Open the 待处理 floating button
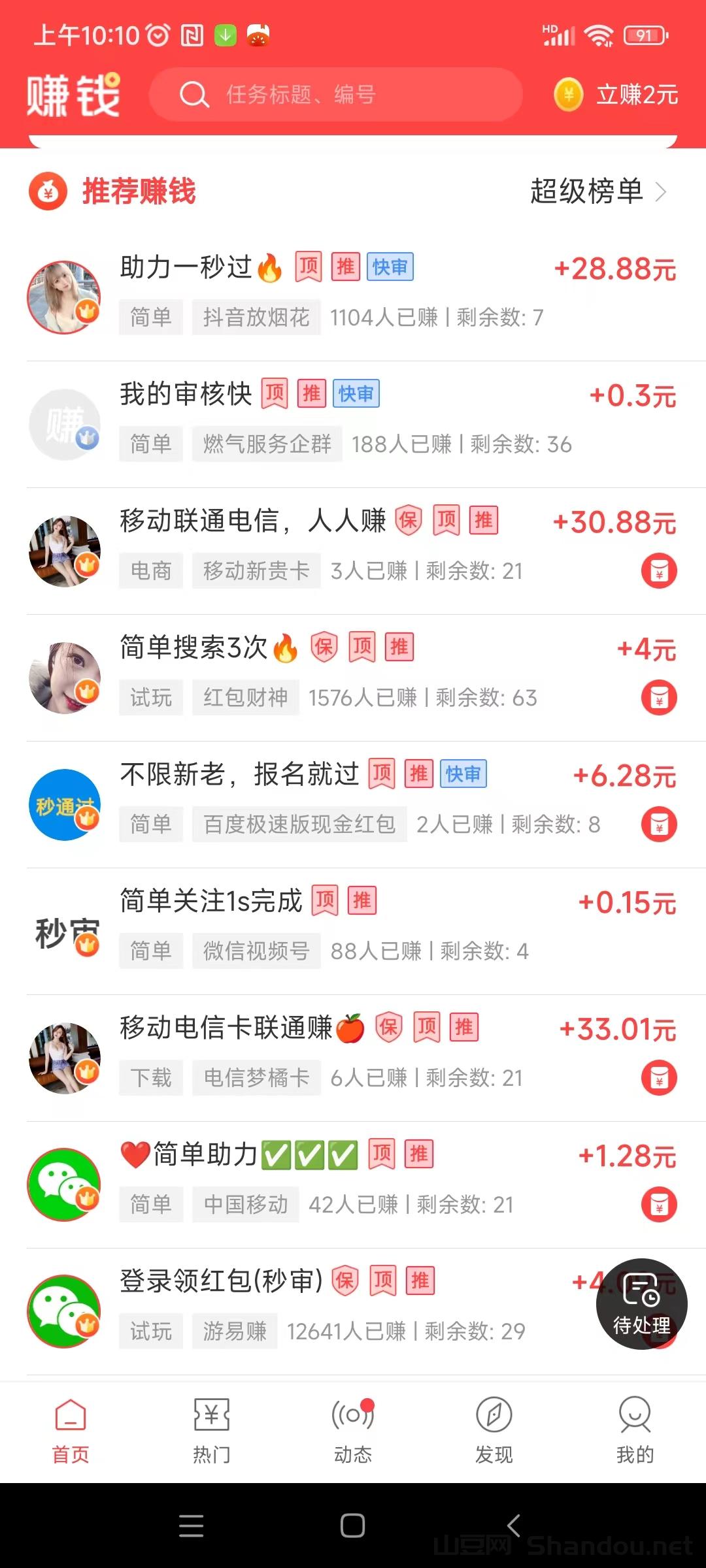The width and height of the screenshot is (706, 1568). tap(641, 1304)
